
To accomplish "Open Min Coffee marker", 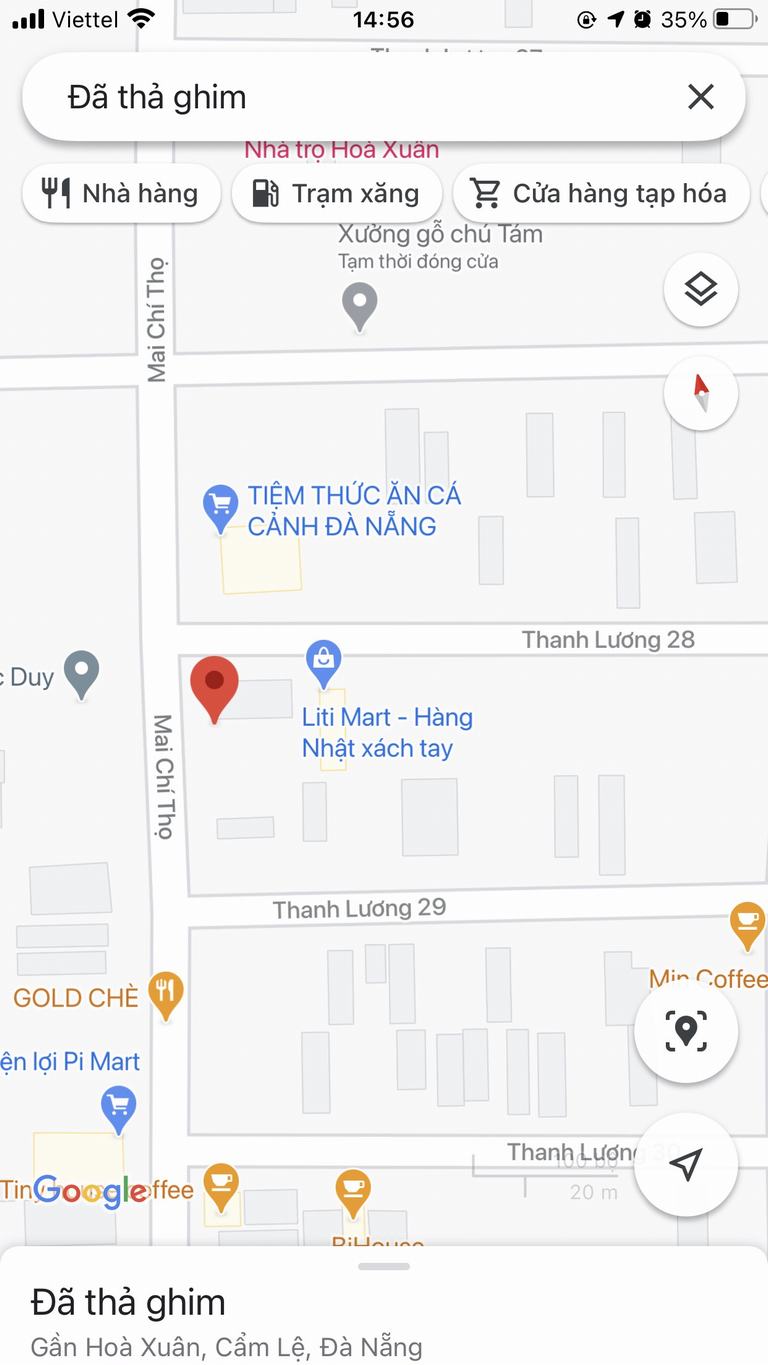I will (x=747, y=928).
